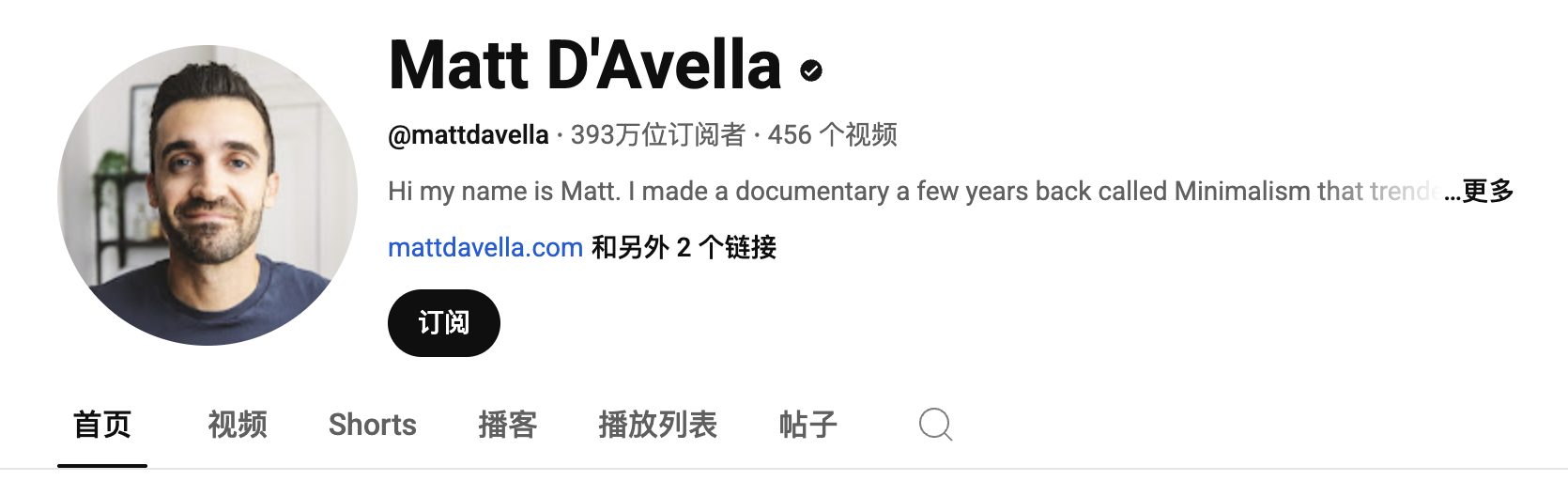Screen dimensions: 1568x481
Task: Subscribe with the 订阅 button
Action: coord(443,323)
